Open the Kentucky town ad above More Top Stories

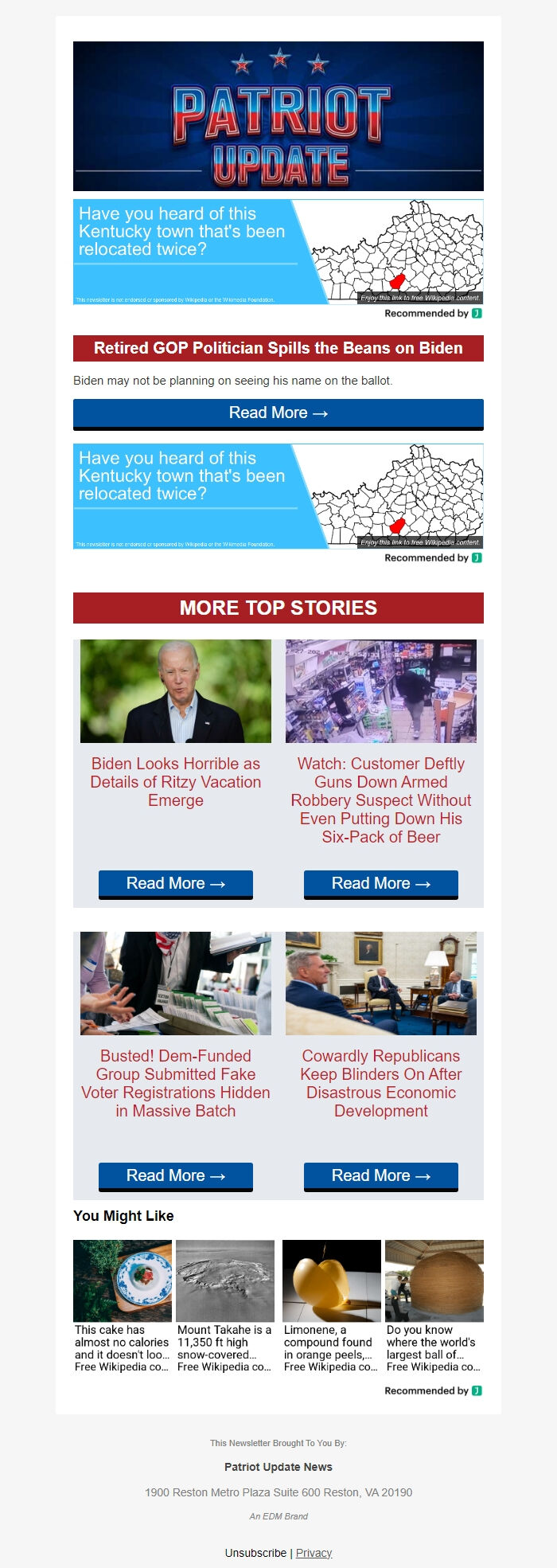[x=278, y=496]
